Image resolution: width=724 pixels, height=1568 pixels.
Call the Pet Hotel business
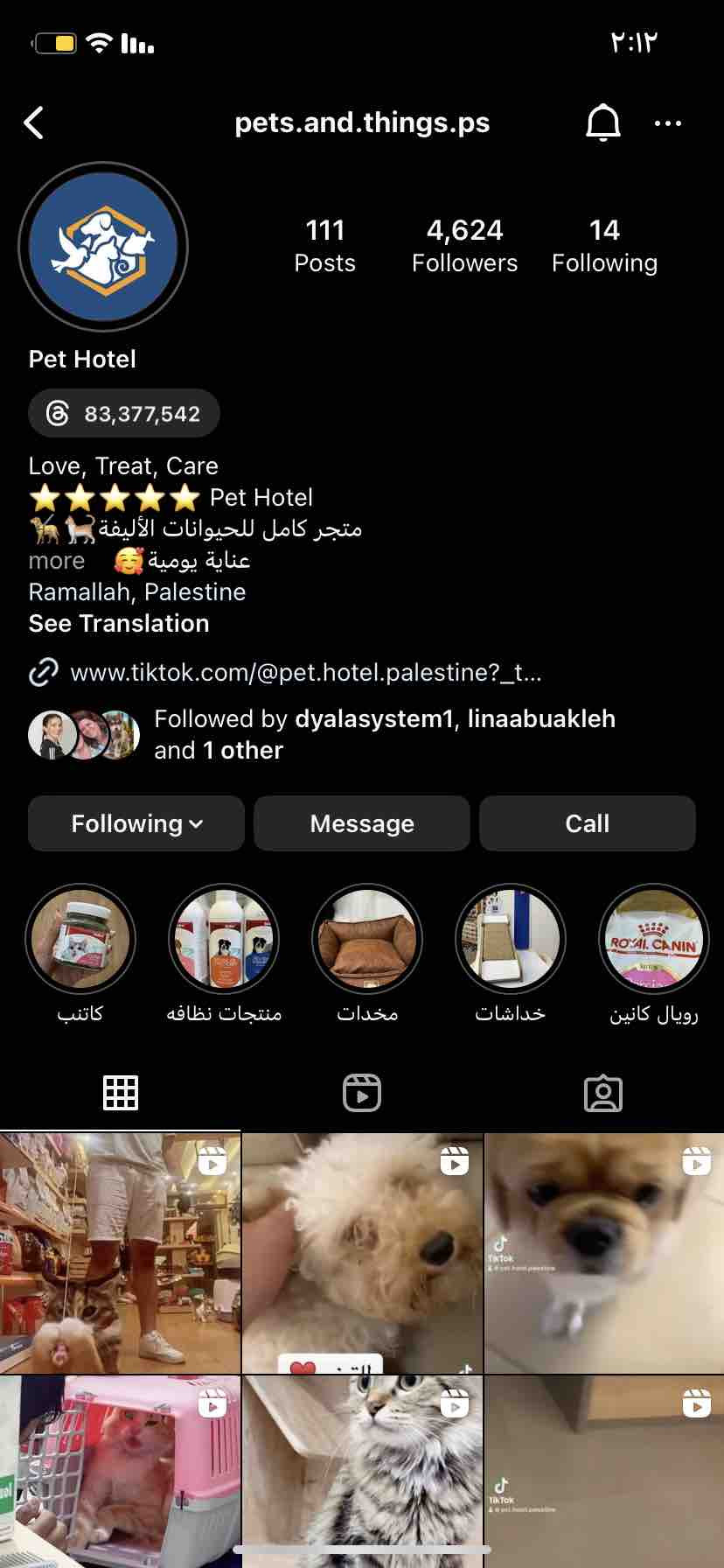(x=587, y=823)
